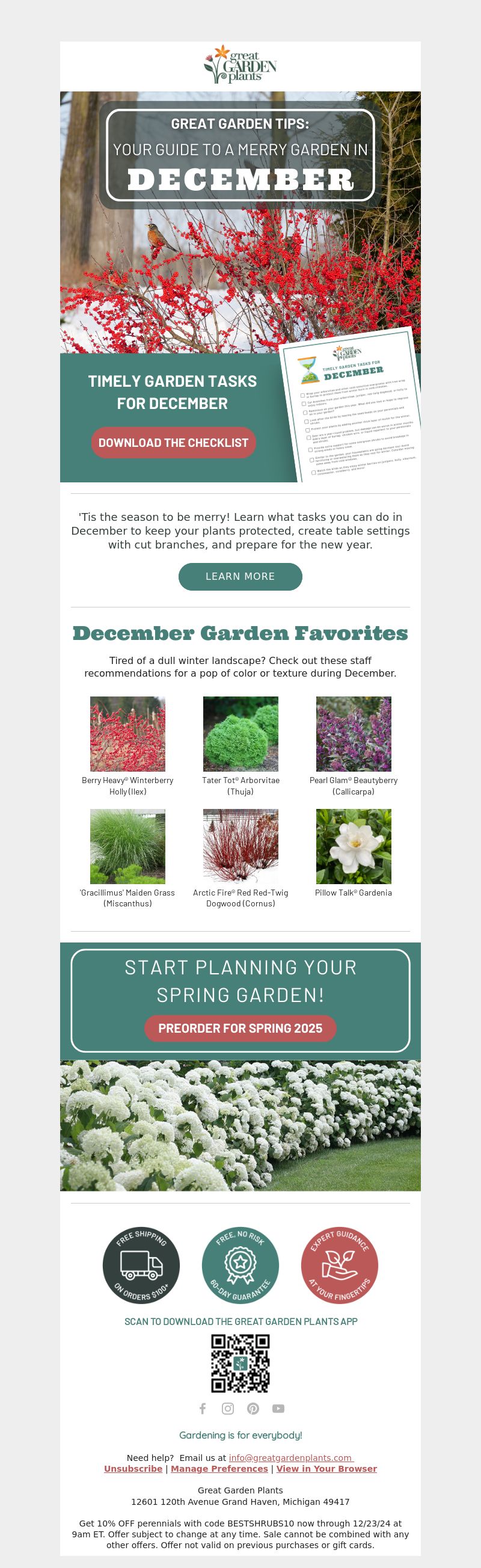This screenshot has height=1568, width=481.
Task: Select View in Your Browser link
Action: 326,1469
